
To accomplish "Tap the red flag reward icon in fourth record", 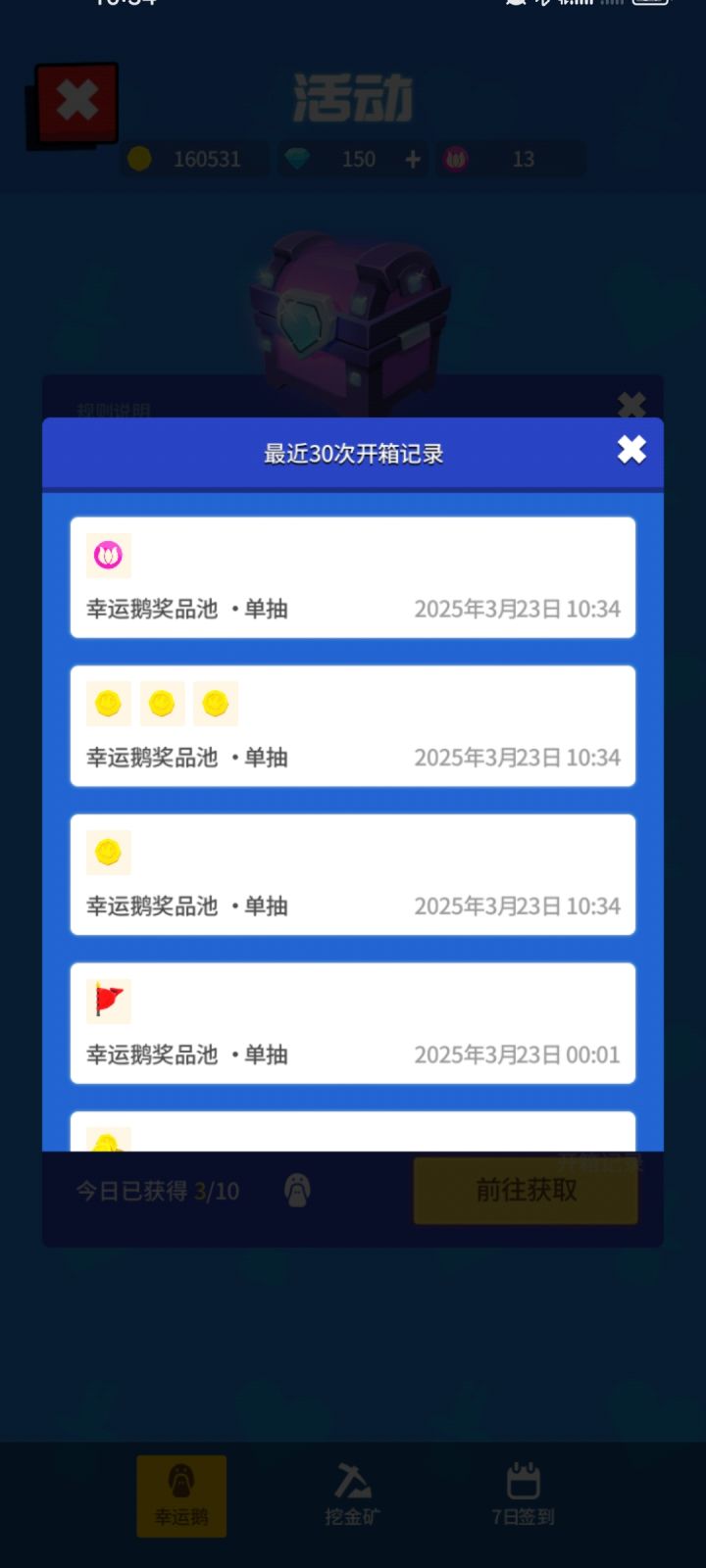I will click(108, 1001).
